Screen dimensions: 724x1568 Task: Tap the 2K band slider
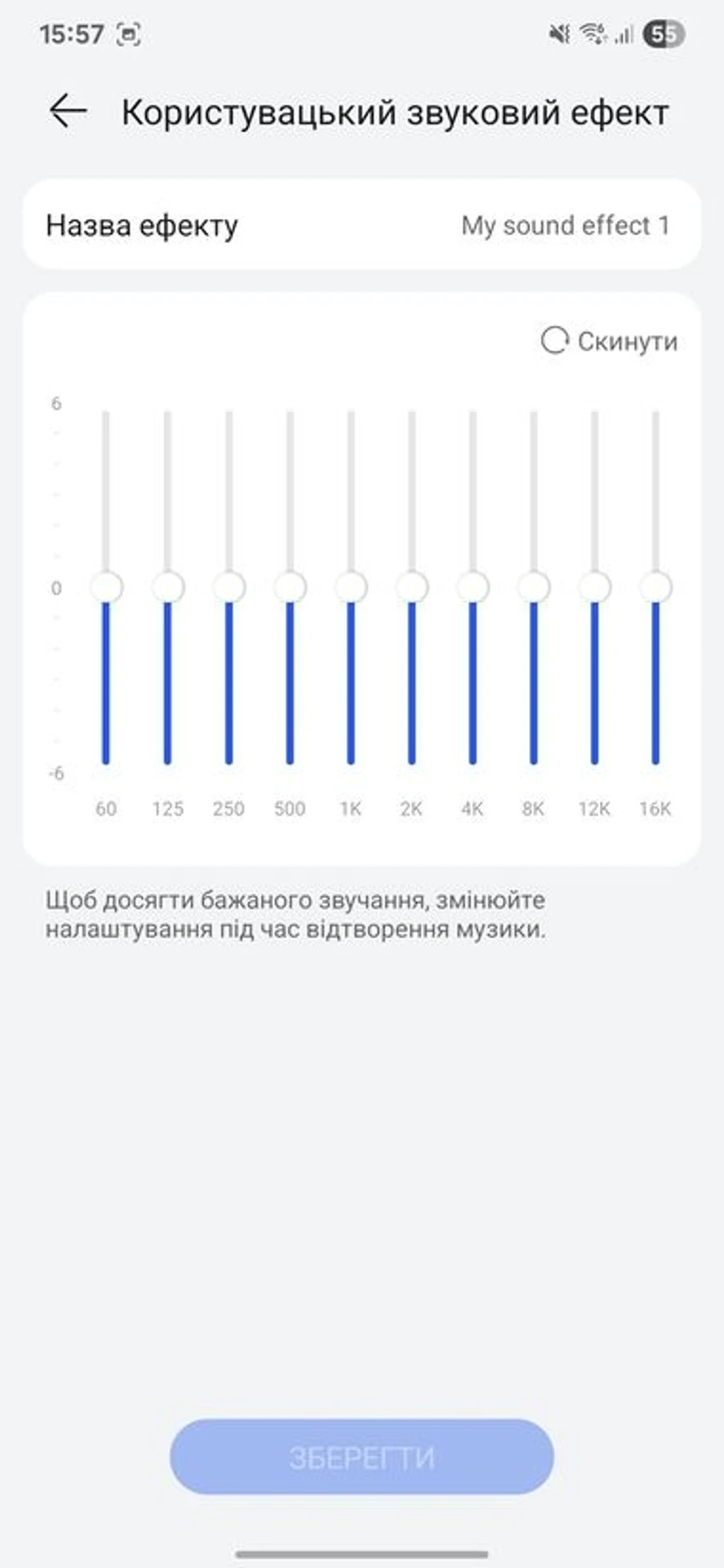pos(411,587)
